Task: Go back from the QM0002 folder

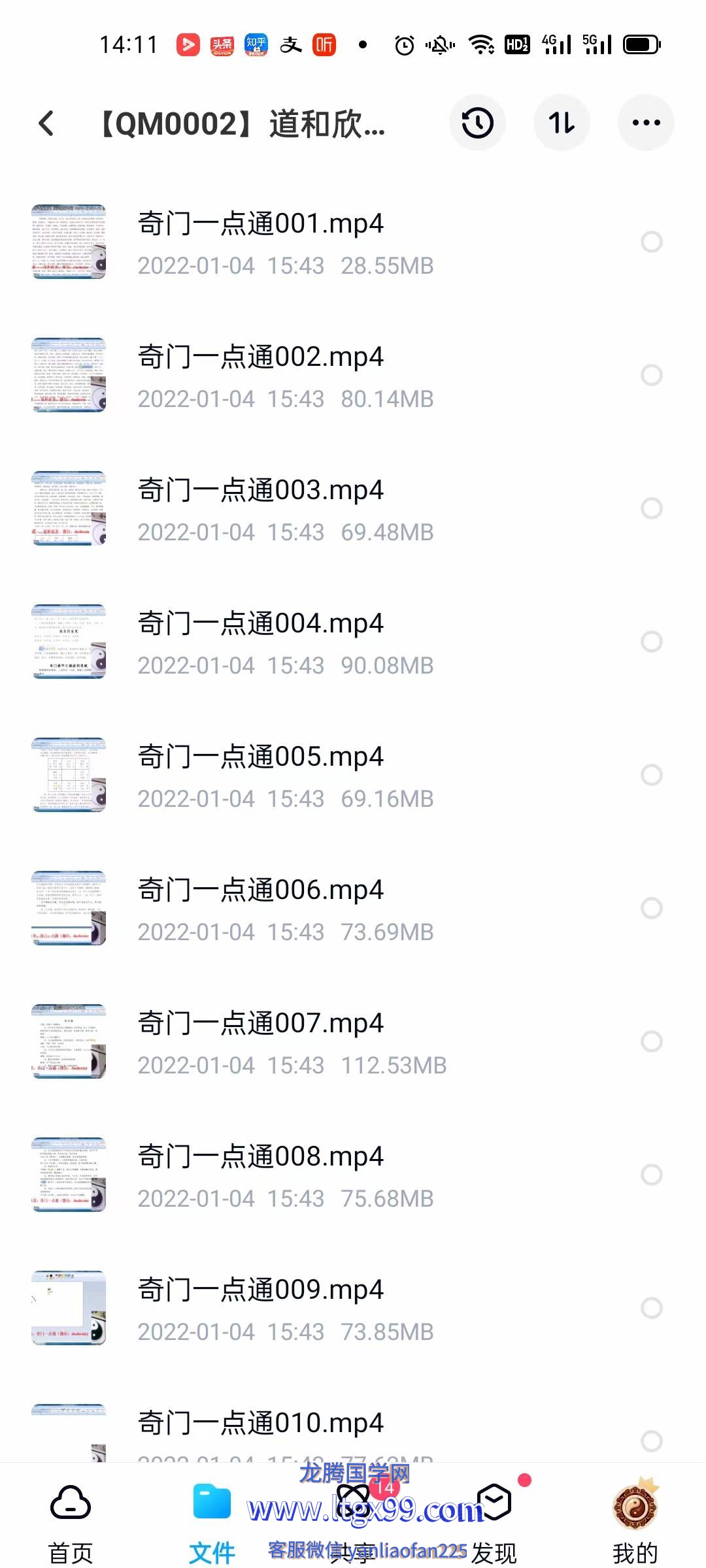Action: tap(46, 123)
